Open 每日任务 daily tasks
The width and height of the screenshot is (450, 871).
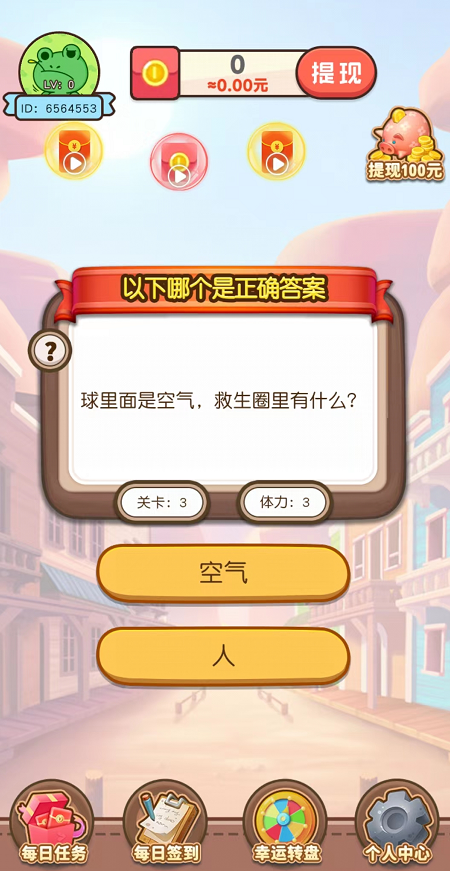(53, 823)
